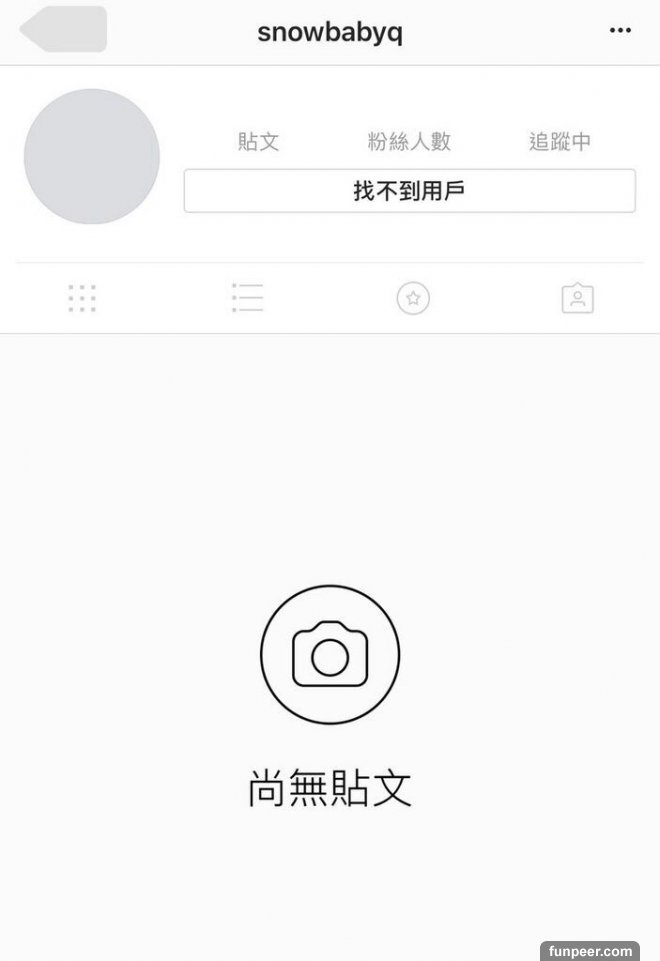
Task: Open the starred posts tab
Action: (413, 298)
